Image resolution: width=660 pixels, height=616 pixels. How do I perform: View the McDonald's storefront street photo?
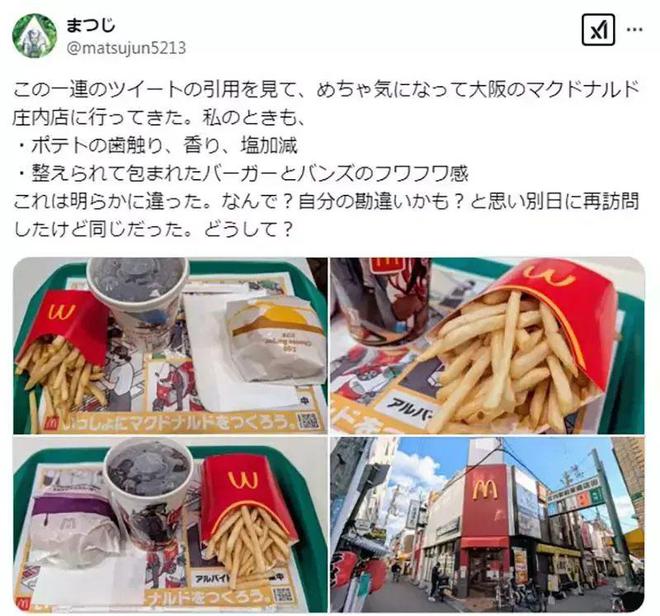click(486, 525)
